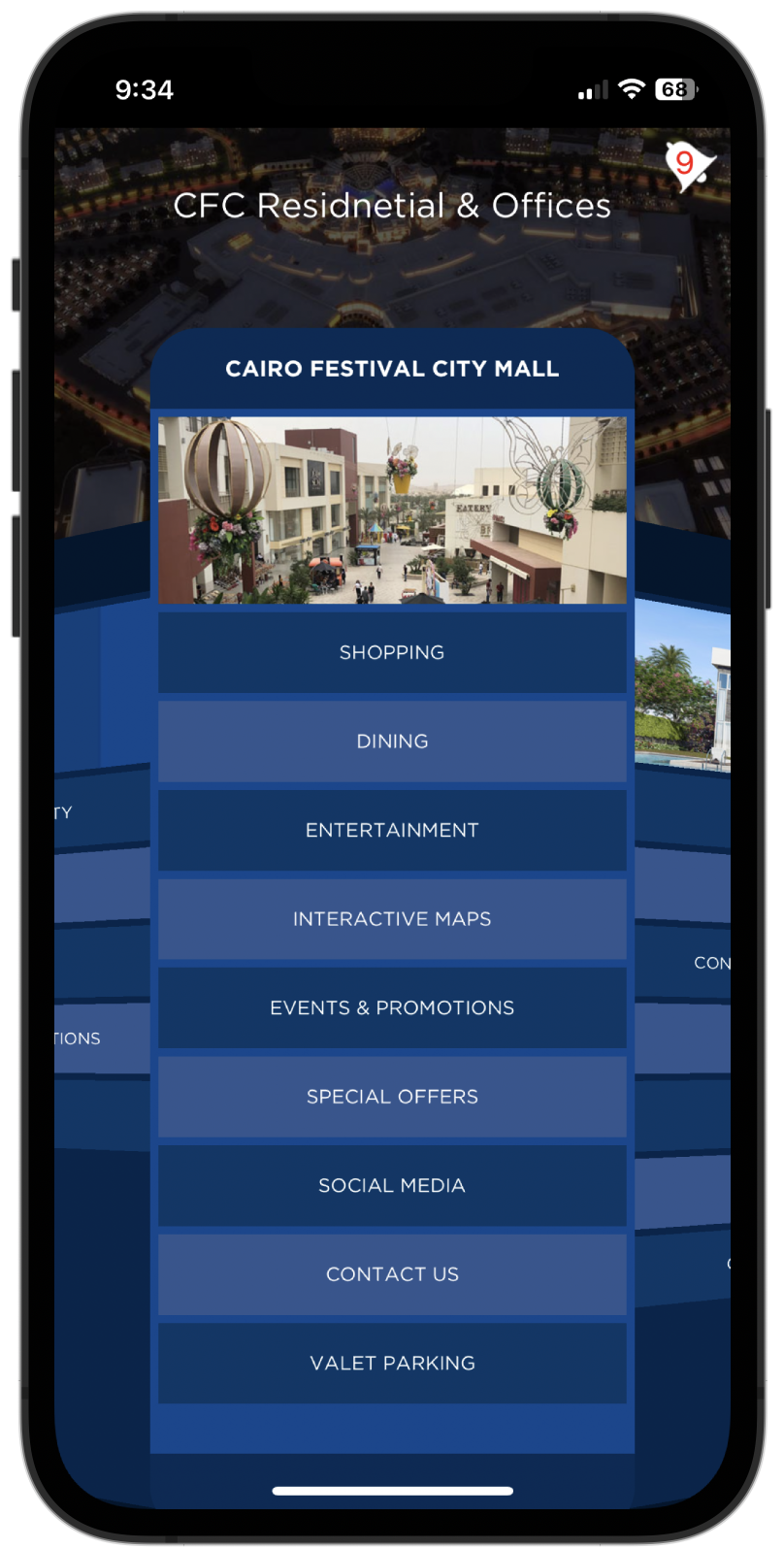784x1549 pixels.
Task: Open the Contact Us page
Action: [x=392, y=1274]
